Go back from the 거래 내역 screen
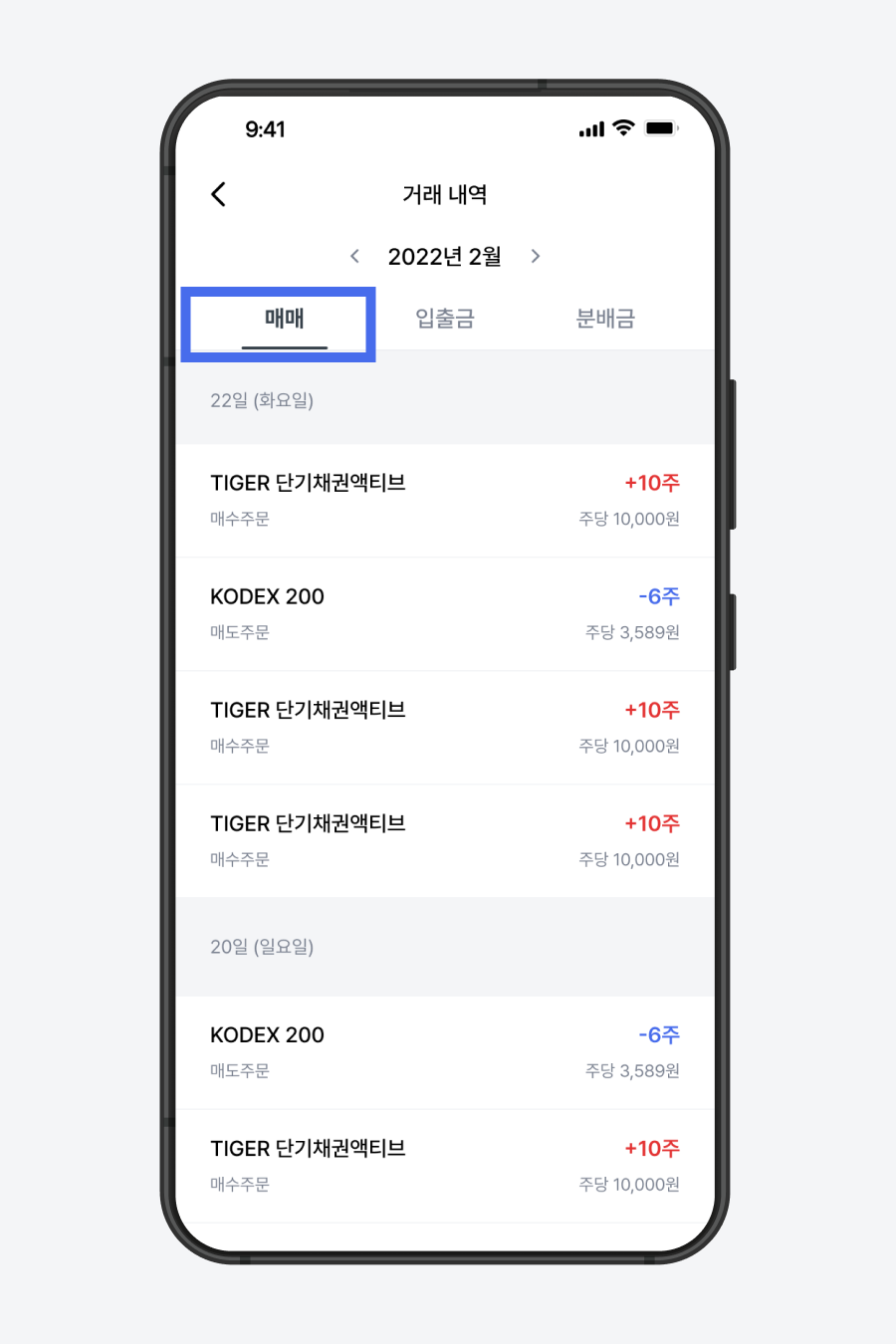Viewport: 896px width, 1344px height. pyautogui.click(x=219, y=194)
